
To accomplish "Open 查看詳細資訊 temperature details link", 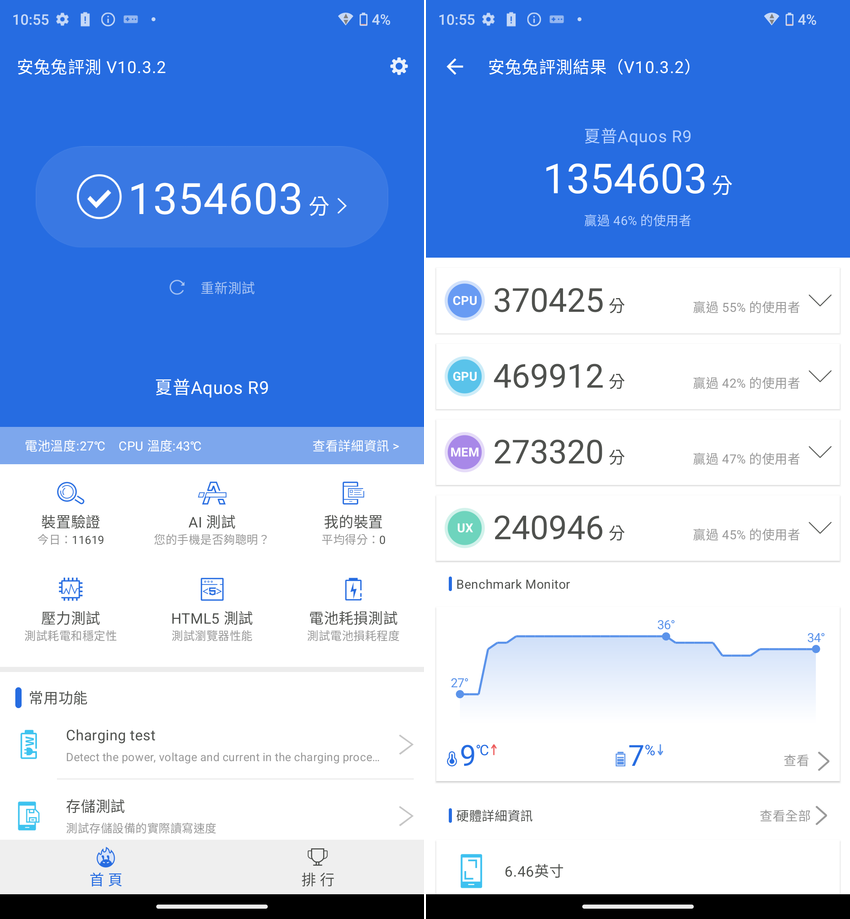I will (x=355, y=446).
